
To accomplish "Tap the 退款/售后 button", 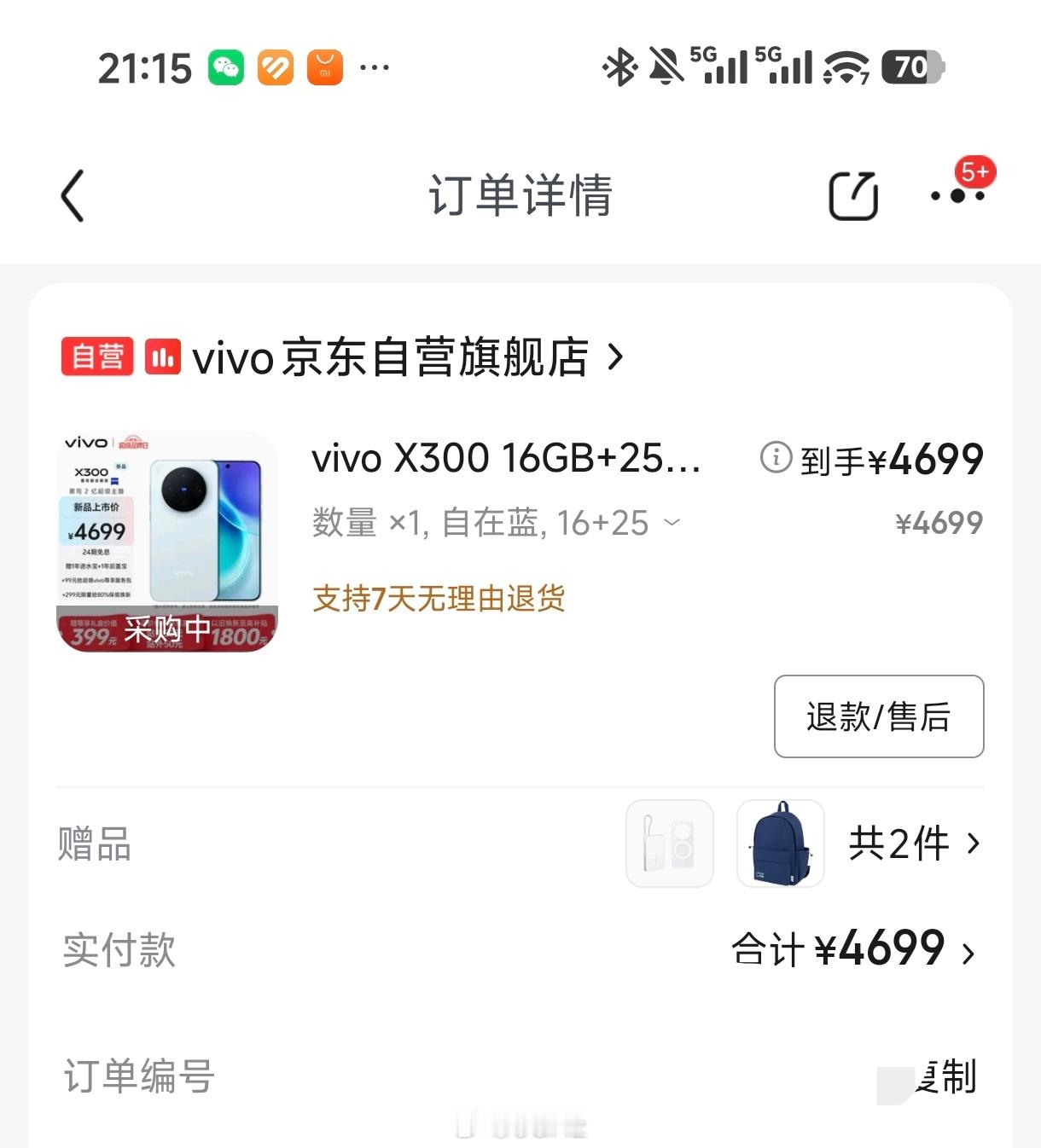I will (878, 716).
